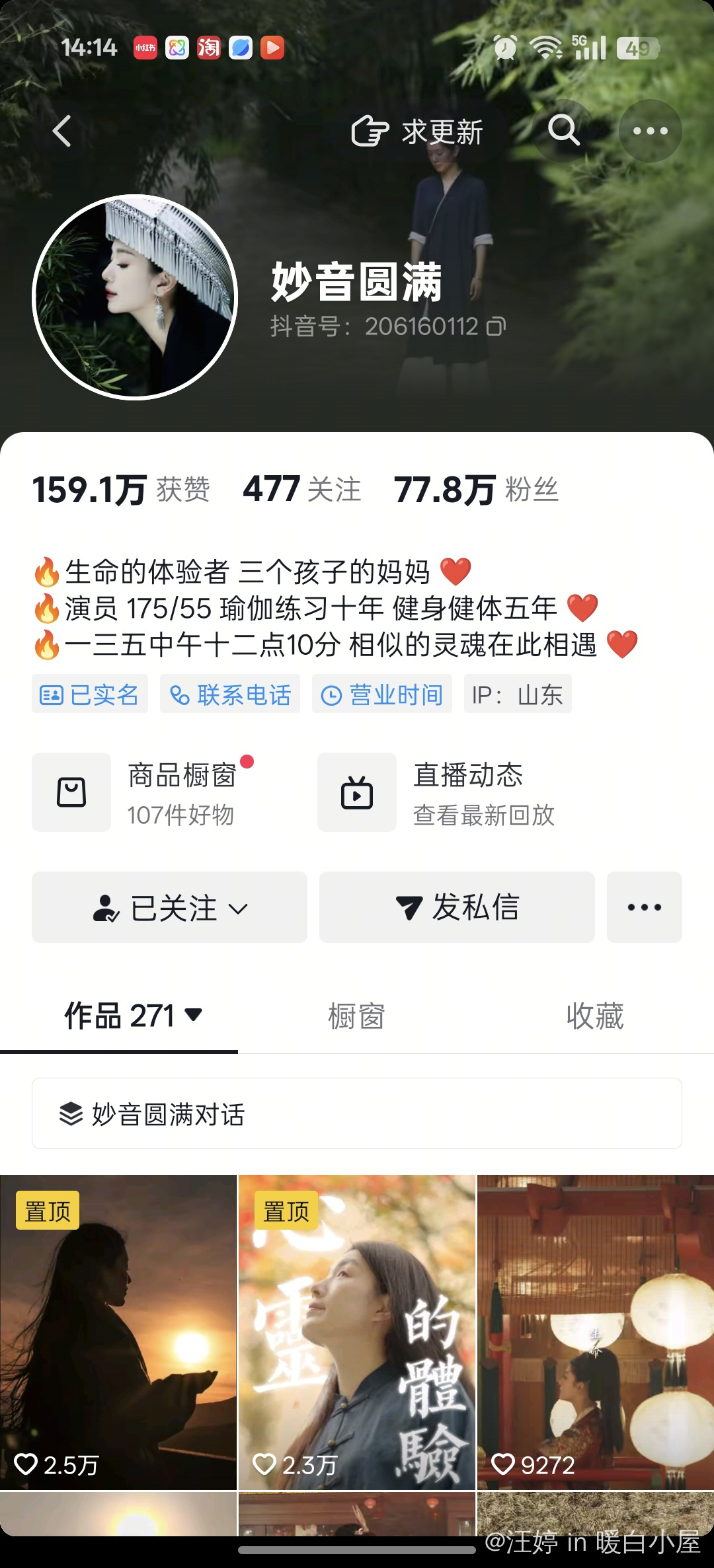Play the pinned video with 2.5万 likes
Image resolution: width=714 pixels, height=1568 pixels.
(118, 1331)
